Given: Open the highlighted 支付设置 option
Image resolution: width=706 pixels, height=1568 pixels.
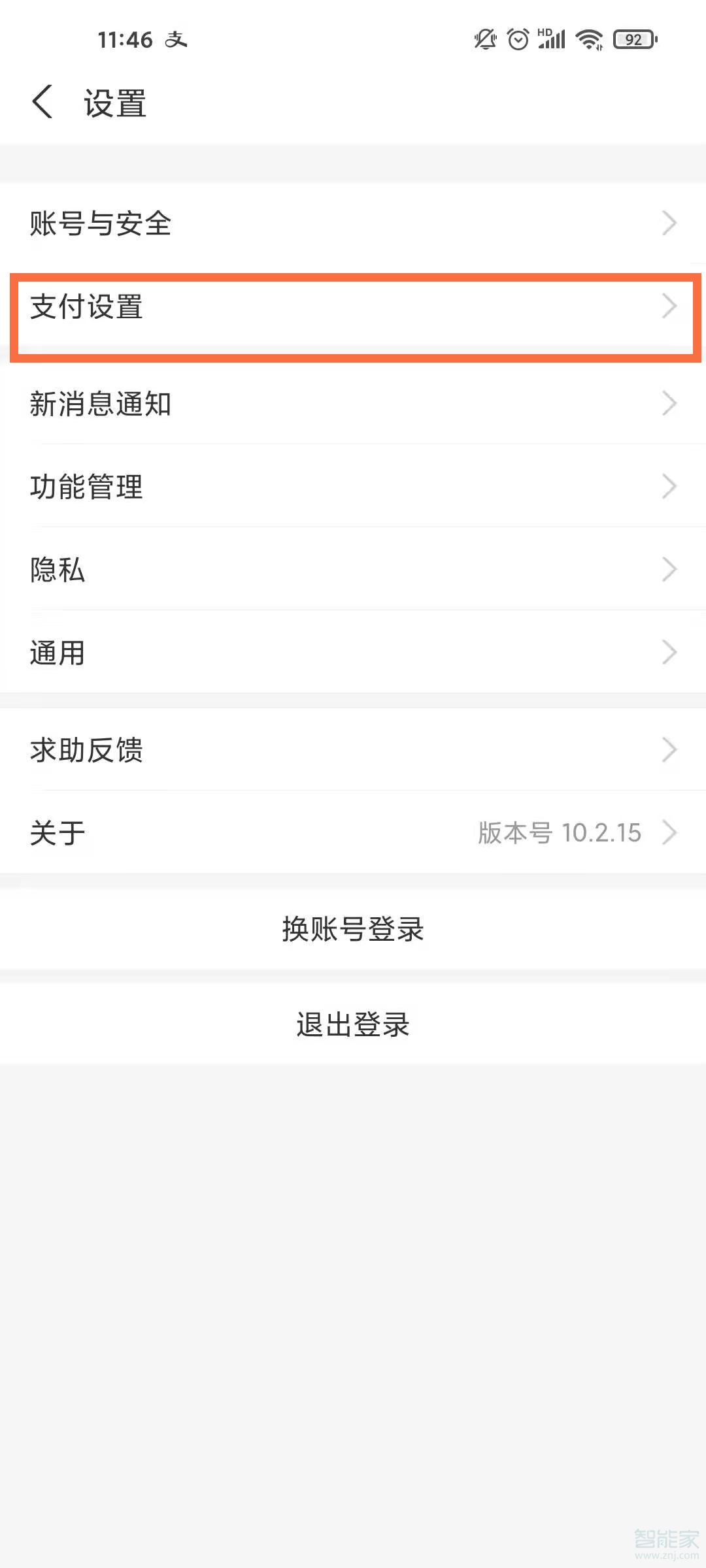Looking at the screenshot, I should tap(353, 307).
